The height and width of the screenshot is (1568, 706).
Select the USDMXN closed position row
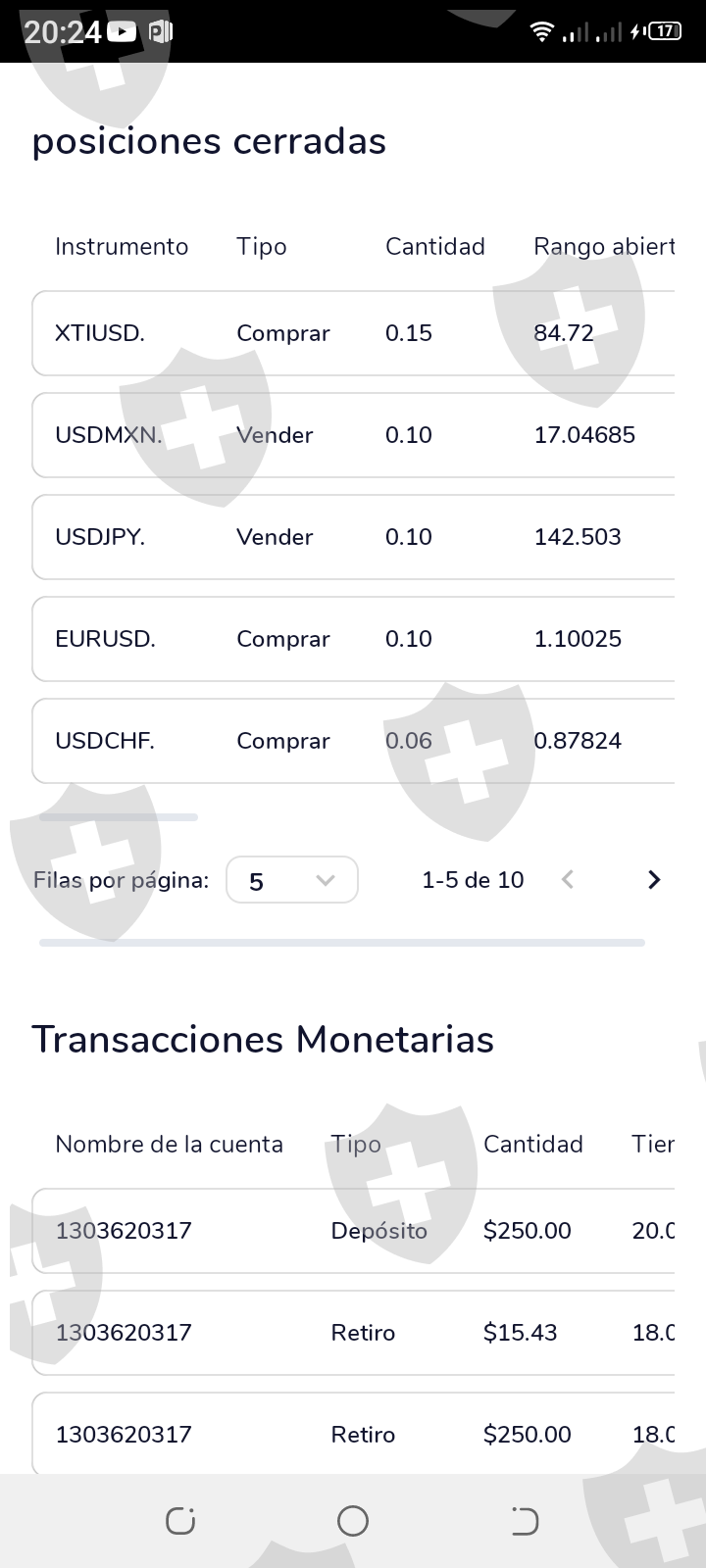[x=353, y=435]
